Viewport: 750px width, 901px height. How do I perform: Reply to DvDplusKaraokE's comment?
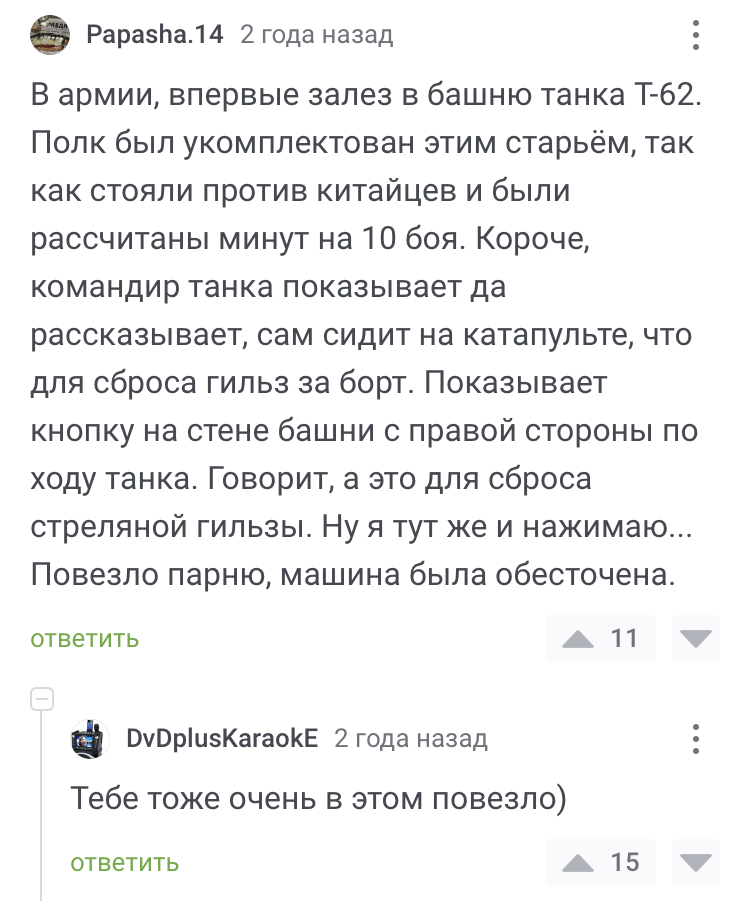point(125,862)
